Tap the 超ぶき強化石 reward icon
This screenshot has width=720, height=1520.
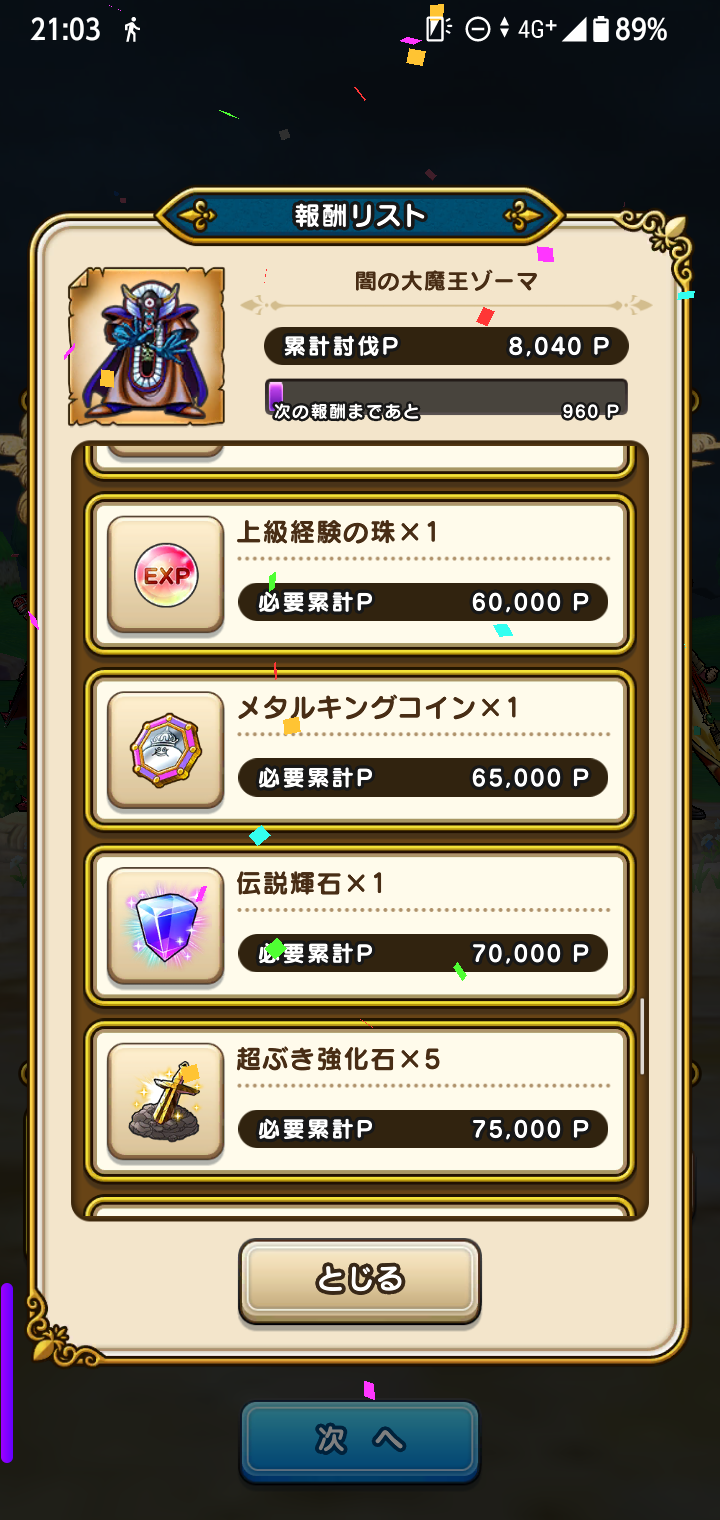(x=165, y=1101)
